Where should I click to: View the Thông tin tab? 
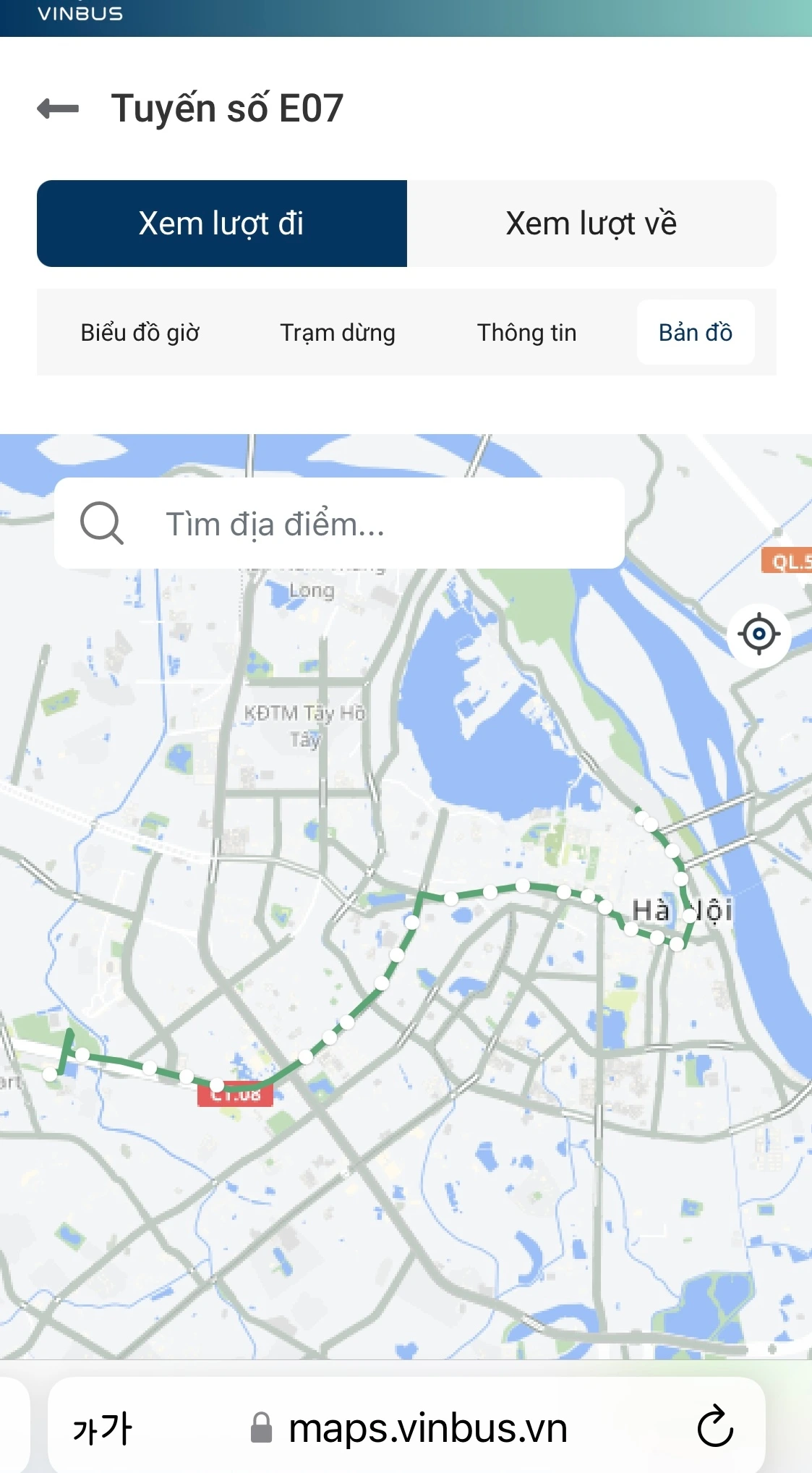[x=526, y=333]
